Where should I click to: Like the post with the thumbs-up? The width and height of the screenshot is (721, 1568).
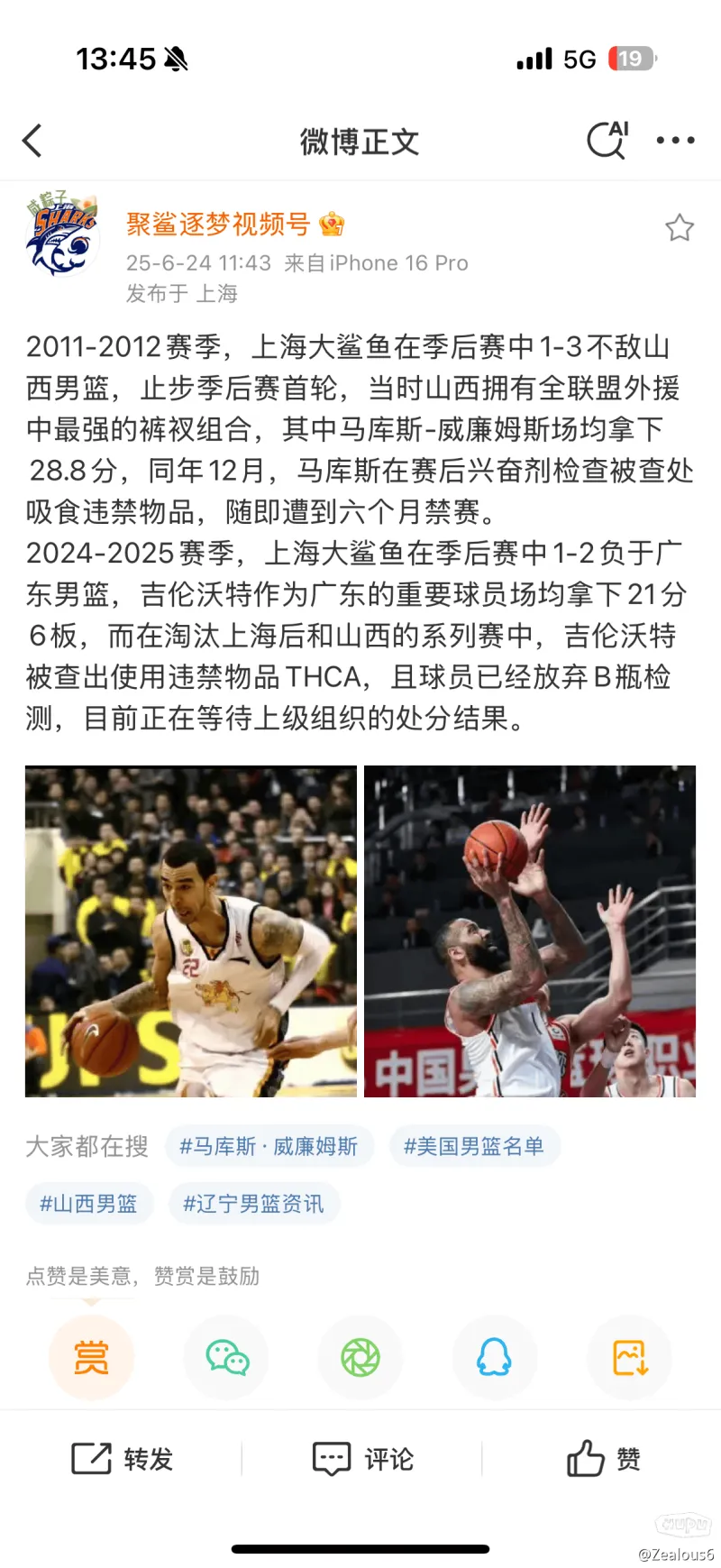pos(604,1458)
